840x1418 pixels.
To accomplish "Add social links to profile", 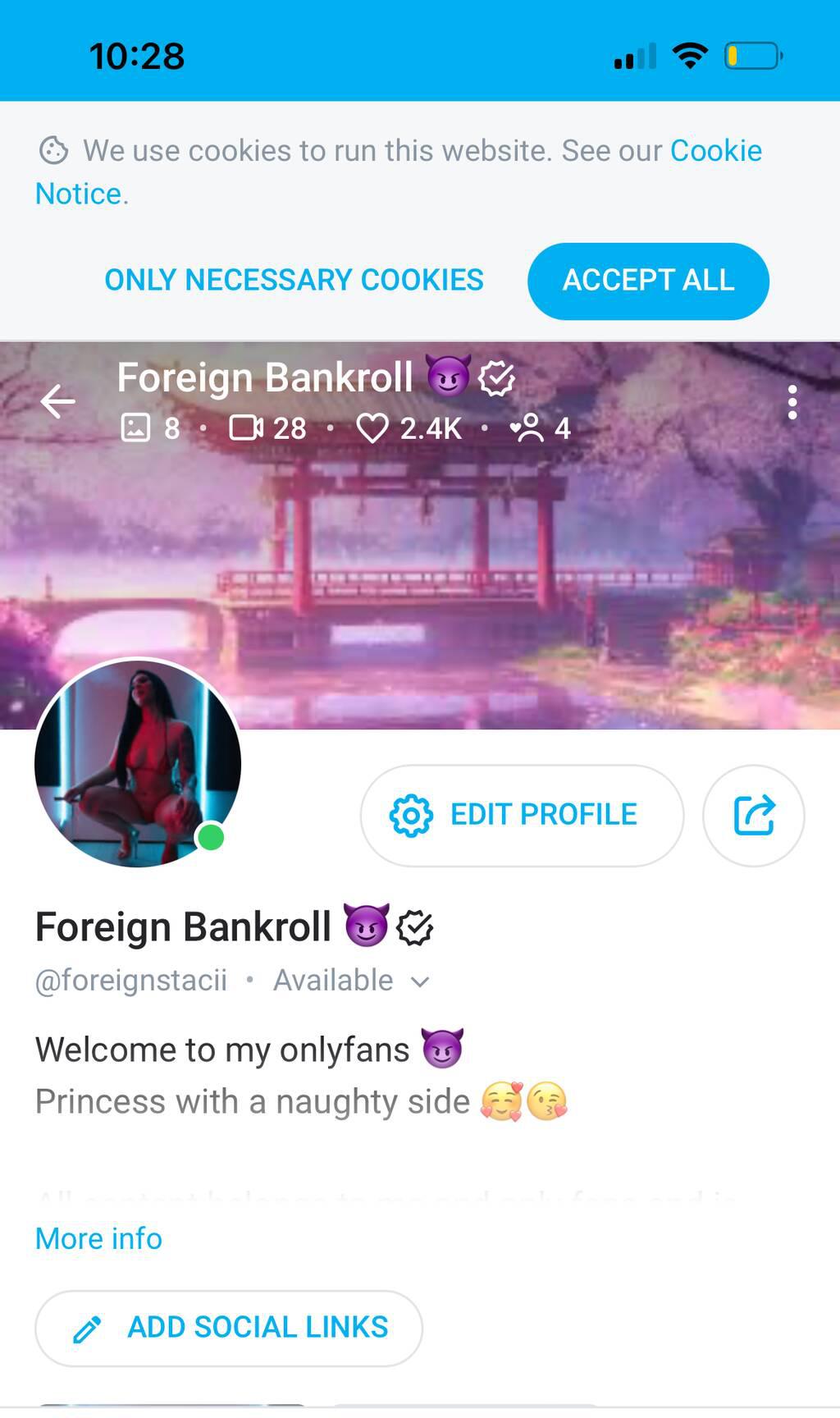I will (x=229, y=1328).
